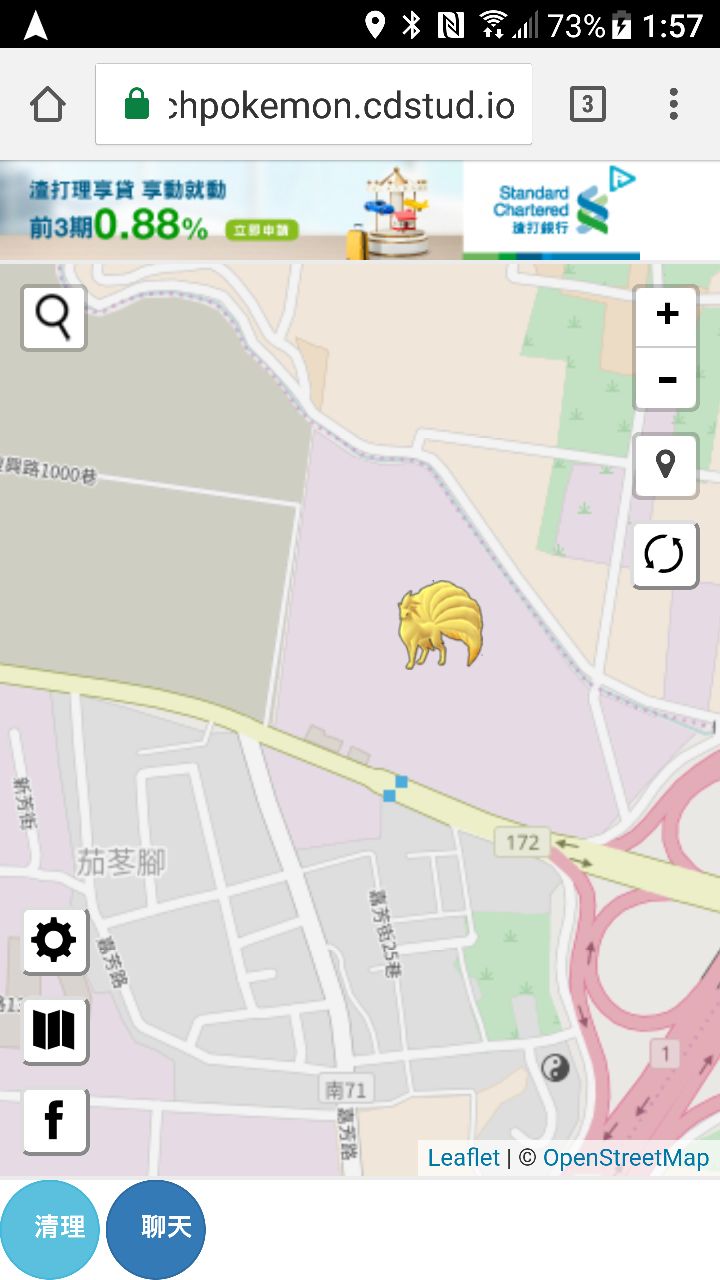Image resolution: width=720 pixels, height=1280 pixels.
Task: Zoom in the map with plus
Action: [x=666, y=315]
